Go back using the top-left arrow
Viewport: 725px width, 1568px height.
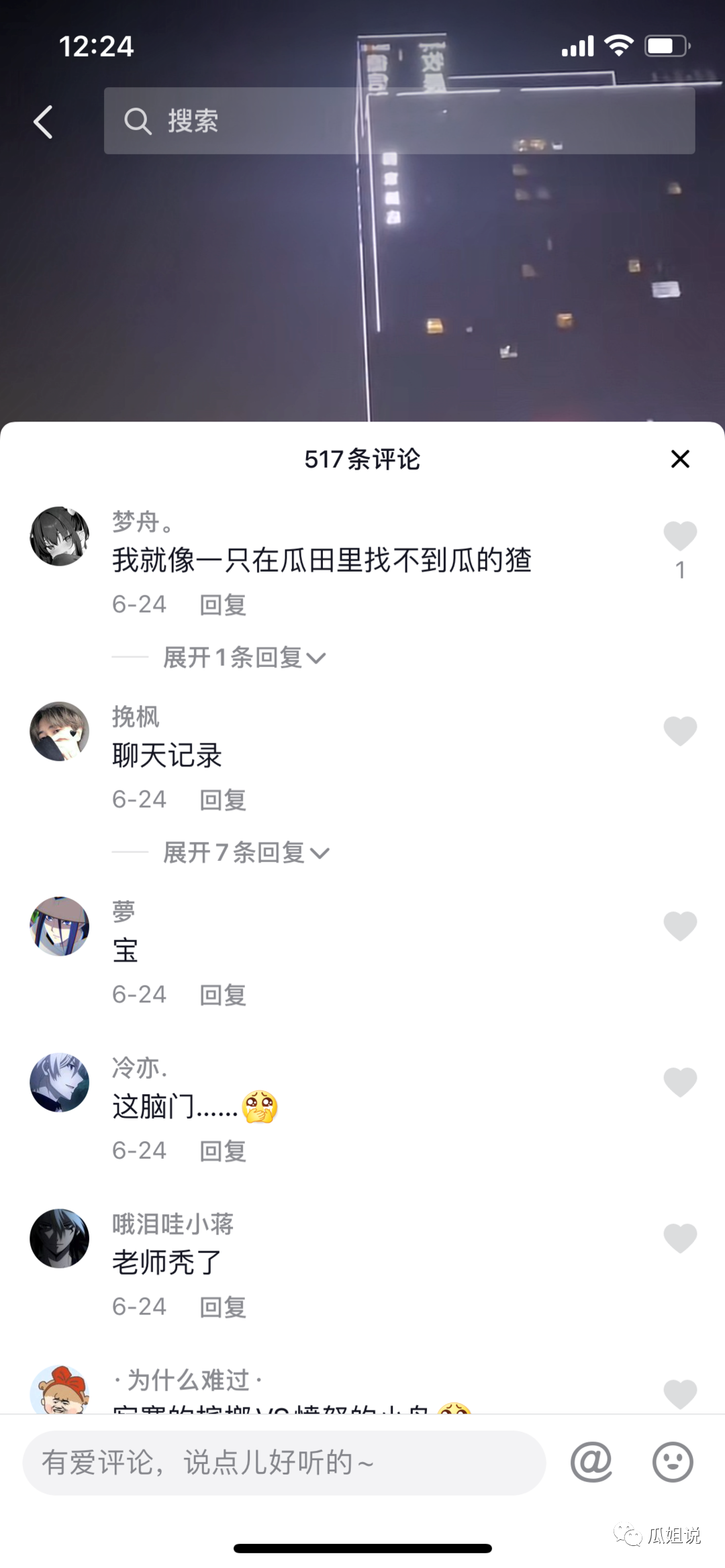click(44, 122)
